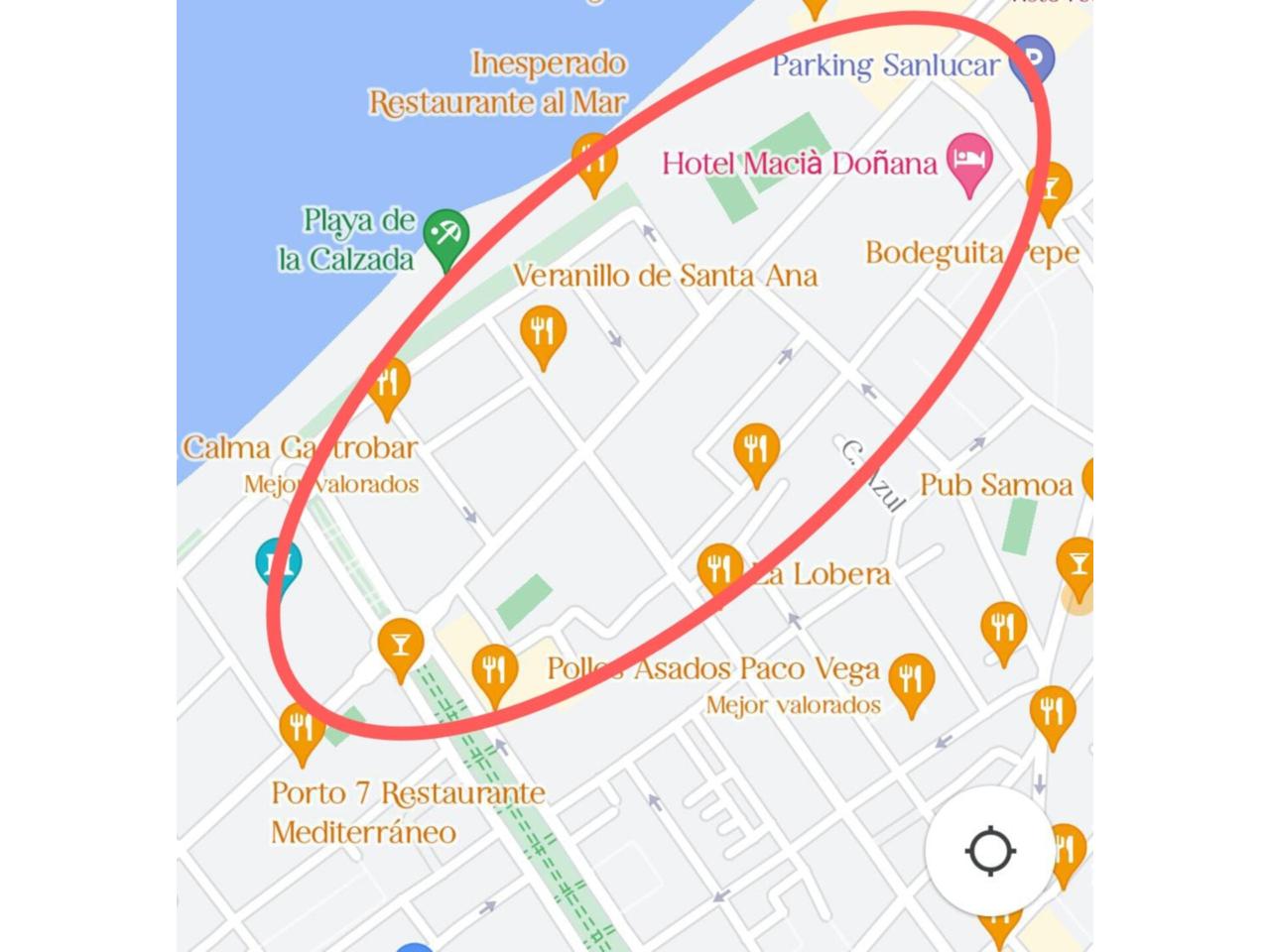Open La Lobera restaurant marker

click(x=719, y=568)
